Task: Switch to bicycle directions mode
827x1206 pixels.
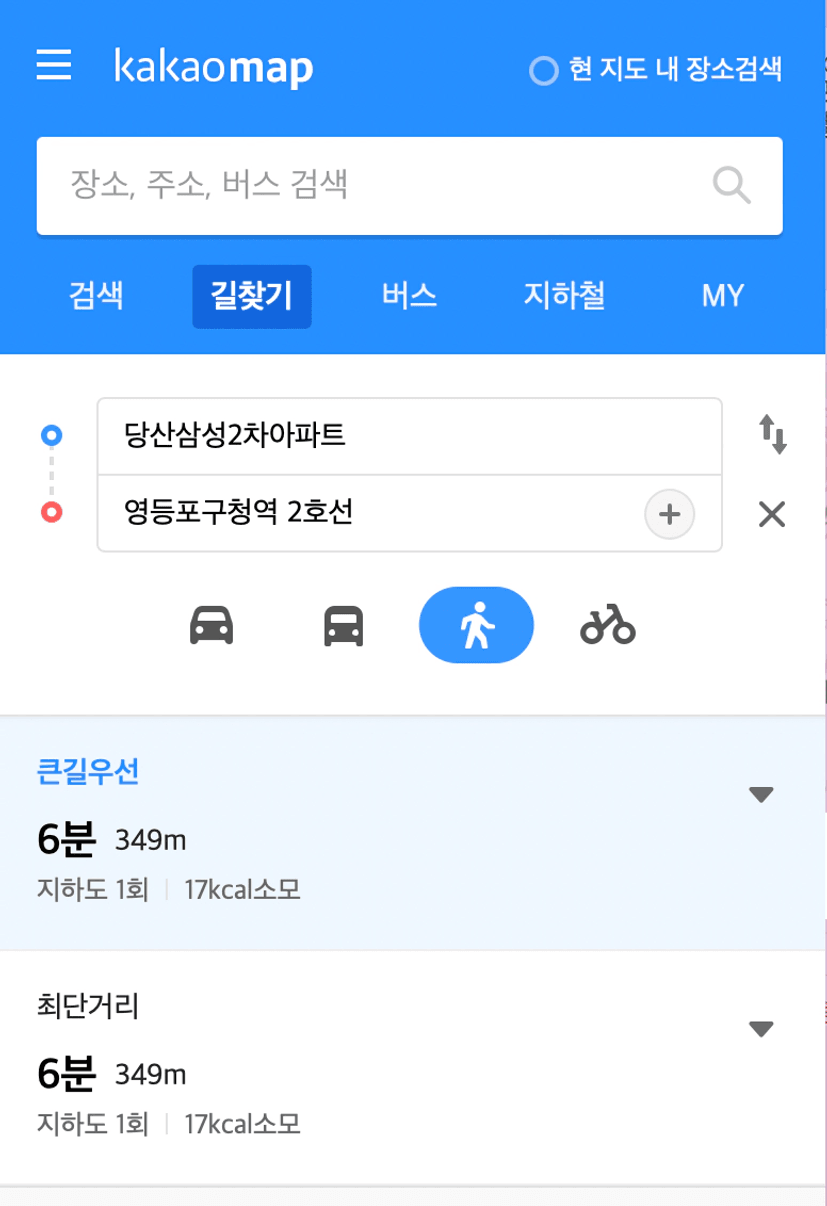Action: (607, 626)
